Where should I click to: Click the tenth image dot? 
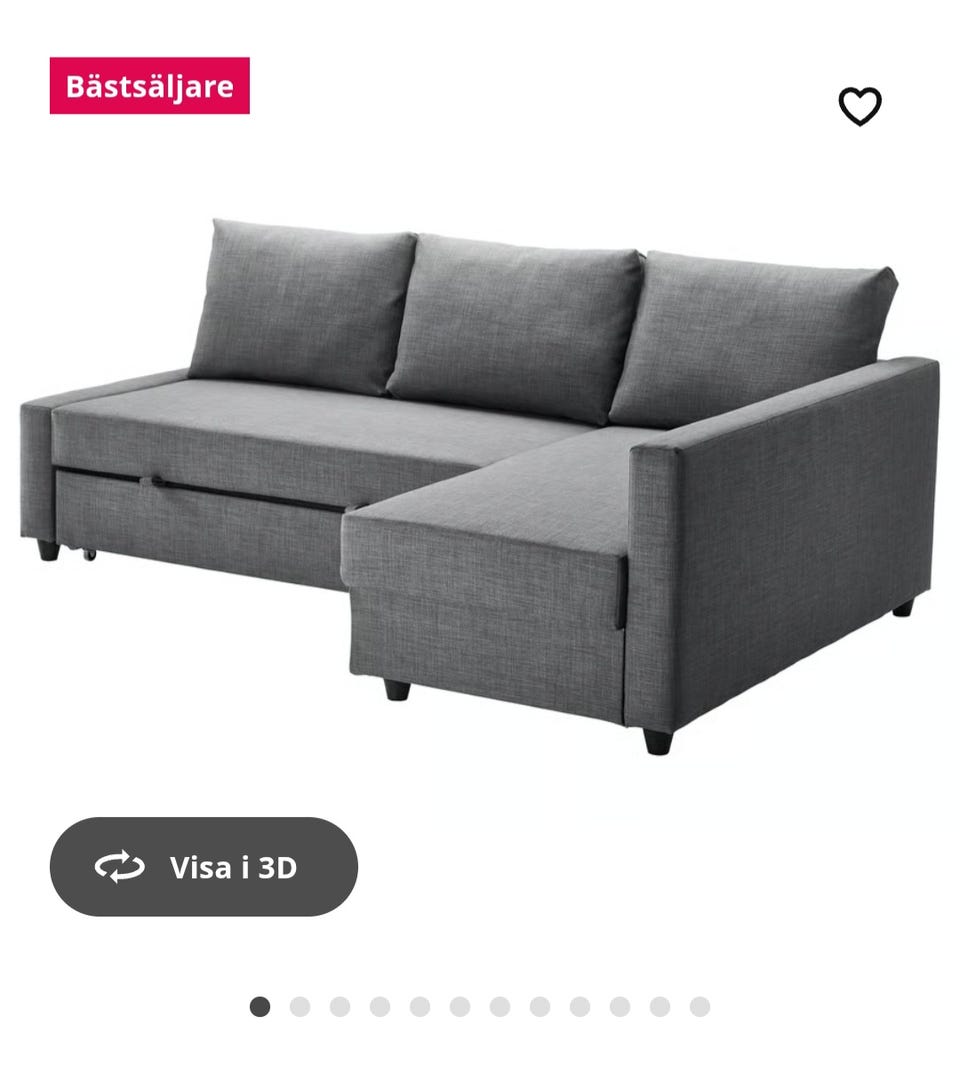pos(619,1005)
